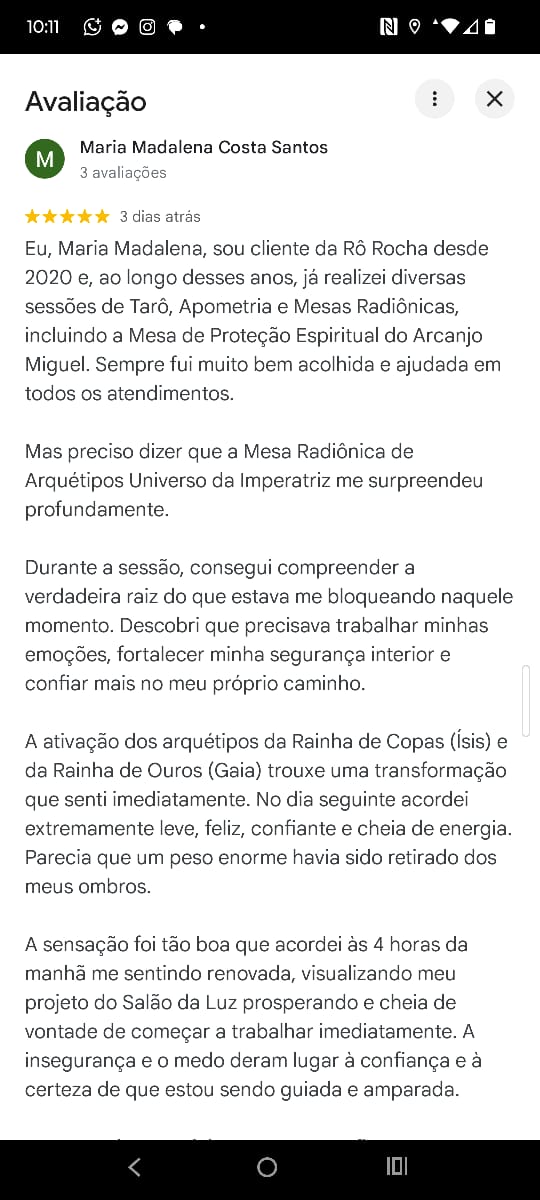This screenshot has height=1200, width=540.
Task: Open the recent apps view
Action: click(397, 1166)
